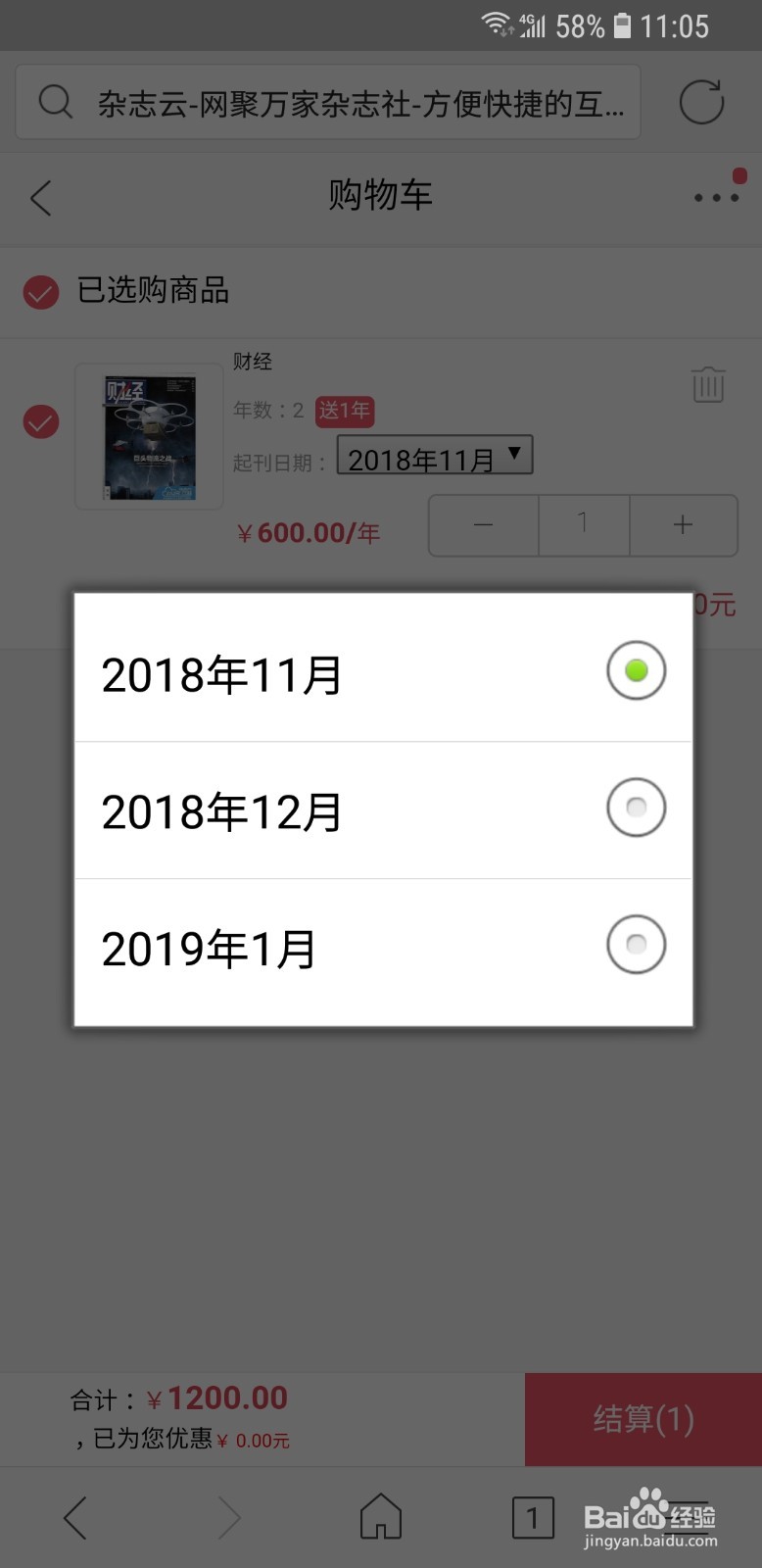Open the three-dot overflow menu
This screenshot has width=762, height=1568.
[714, 197]
